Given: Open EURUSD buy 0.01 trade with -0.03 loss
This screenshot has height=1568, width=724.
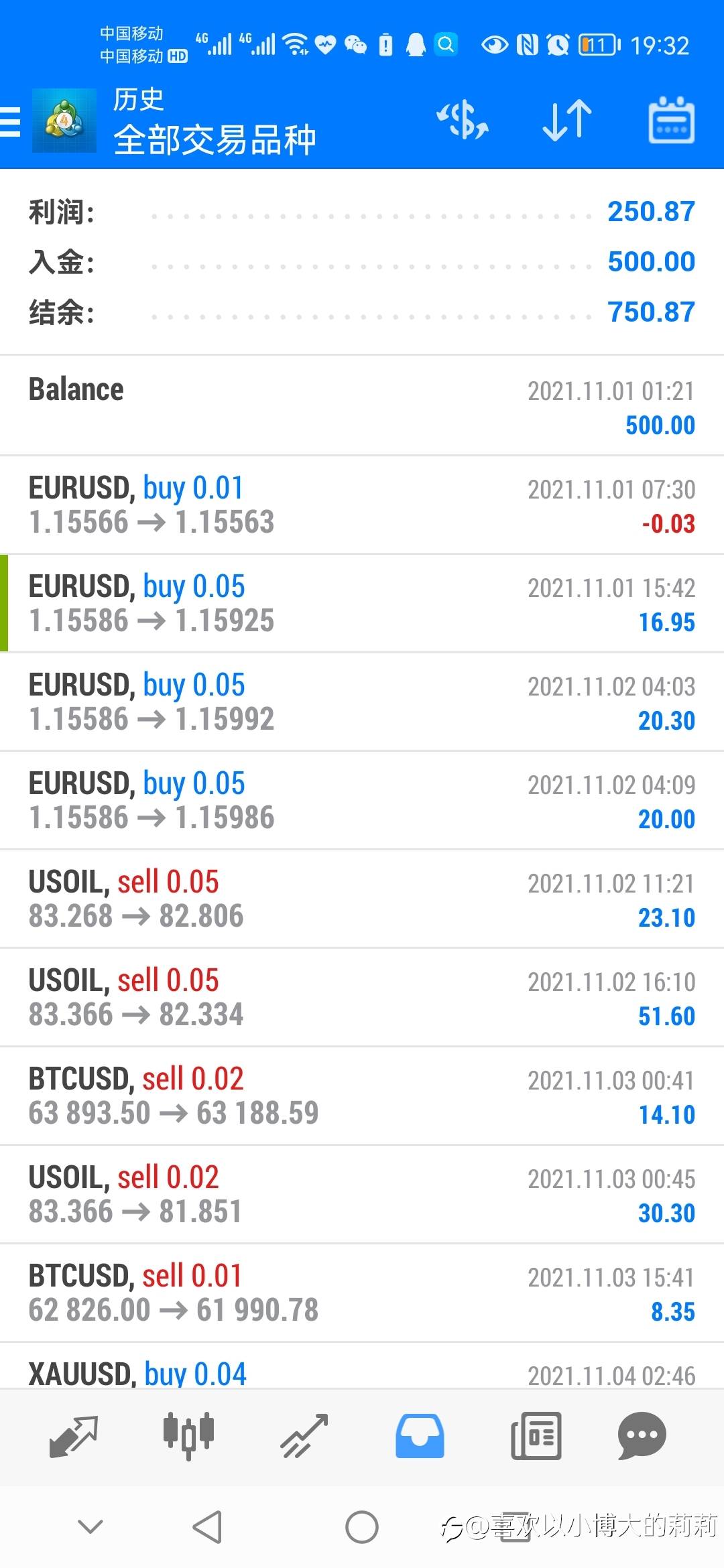Looking at the screenshot, I should (x=362, y=505).
